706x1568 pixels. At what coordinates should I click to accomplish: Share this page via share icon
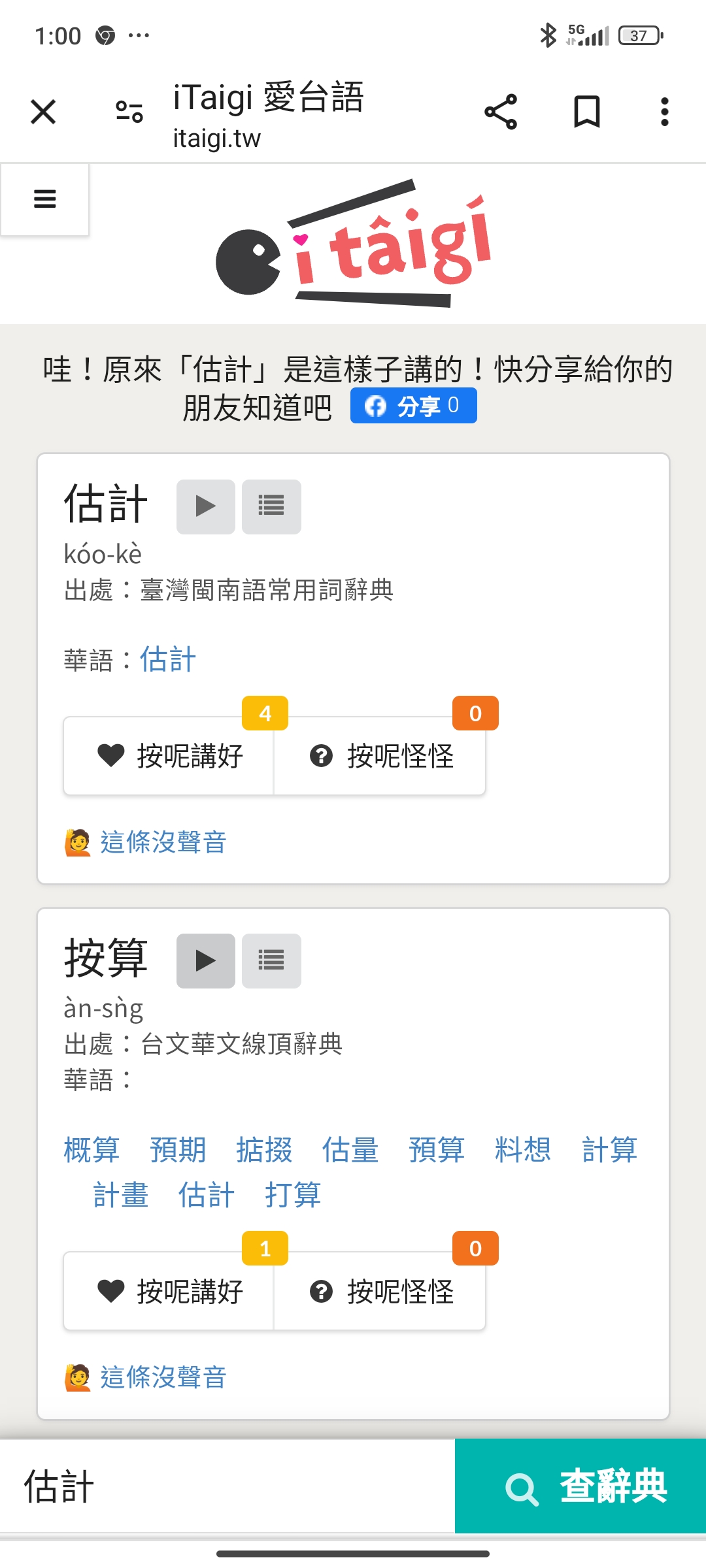(x=501, y=112)
